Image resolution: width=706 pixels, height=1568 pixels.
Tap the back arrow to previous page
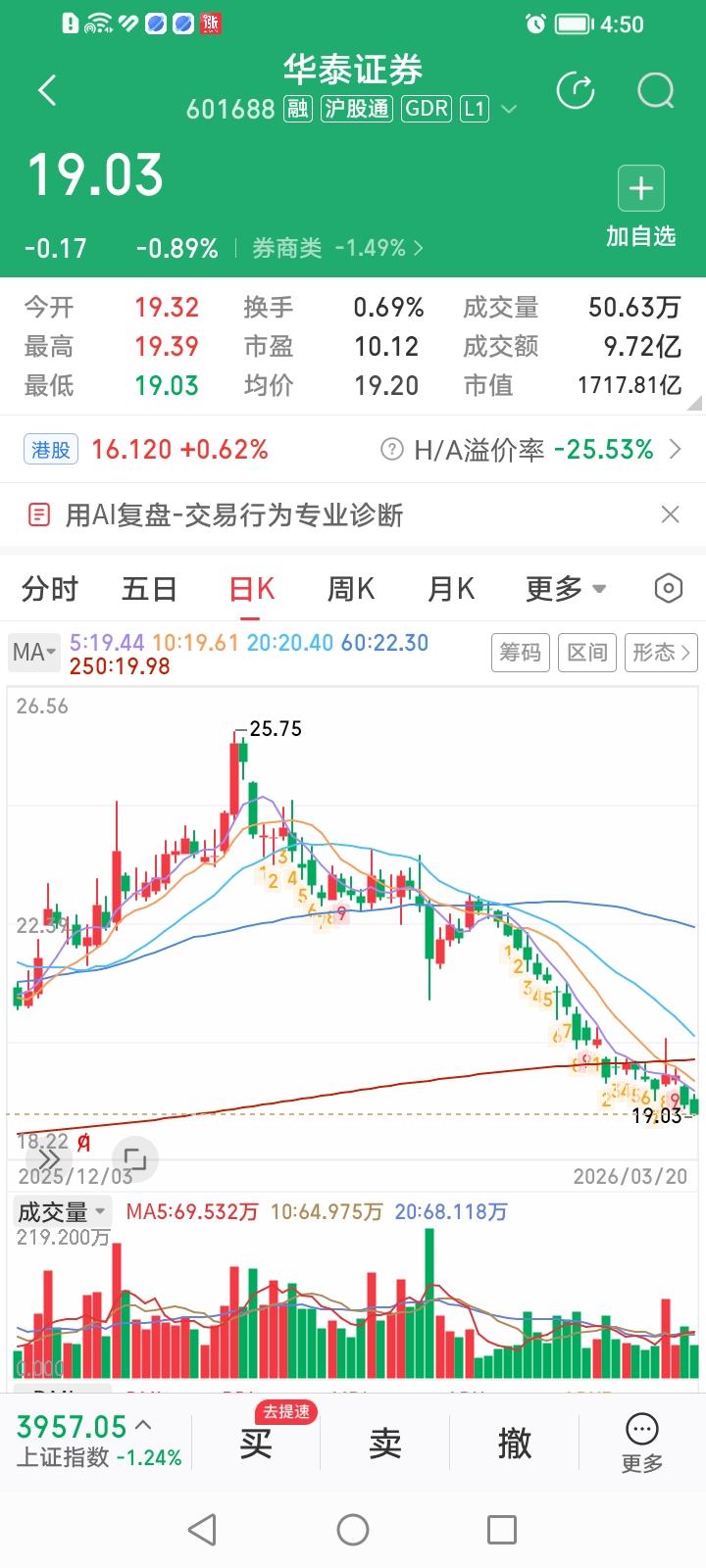45,89
